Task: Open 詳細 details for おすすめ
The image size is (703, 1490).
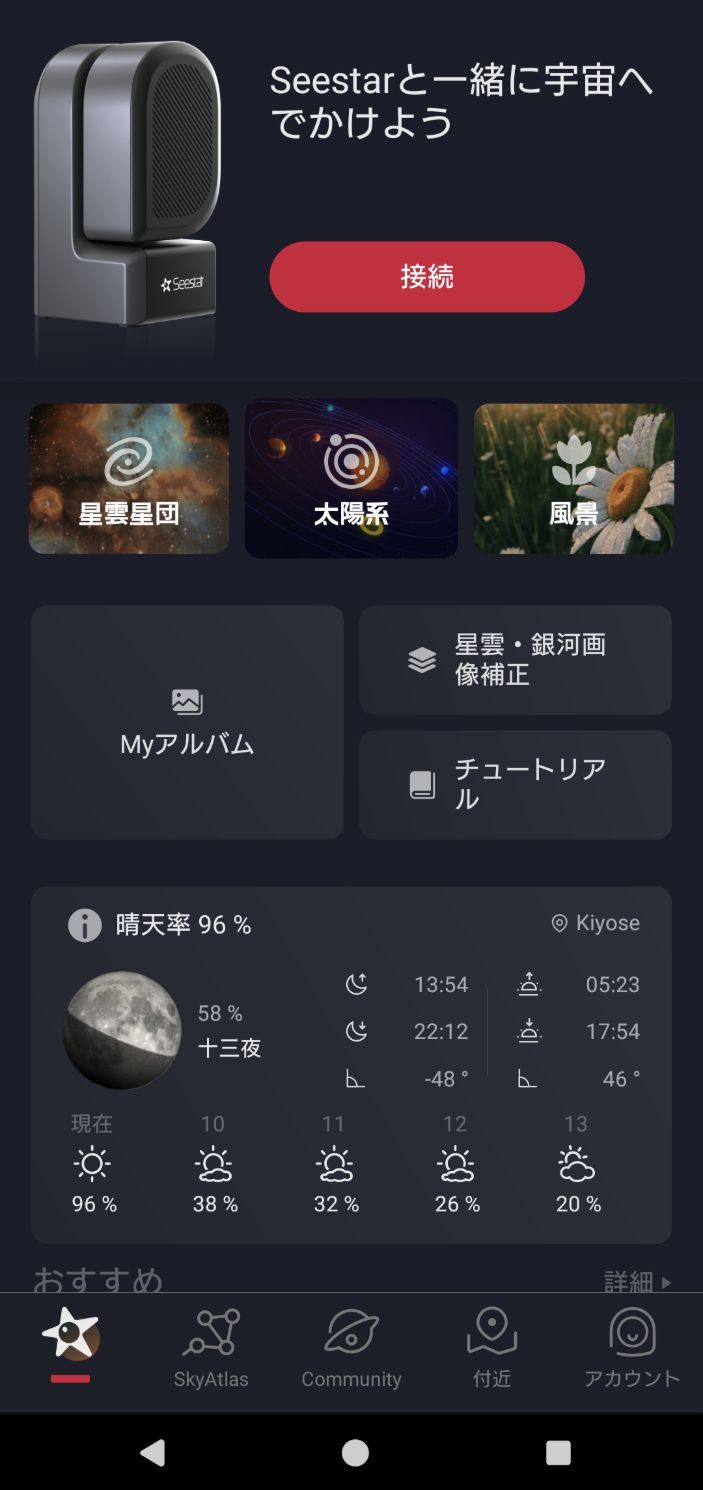Action: coord(637,1281)
